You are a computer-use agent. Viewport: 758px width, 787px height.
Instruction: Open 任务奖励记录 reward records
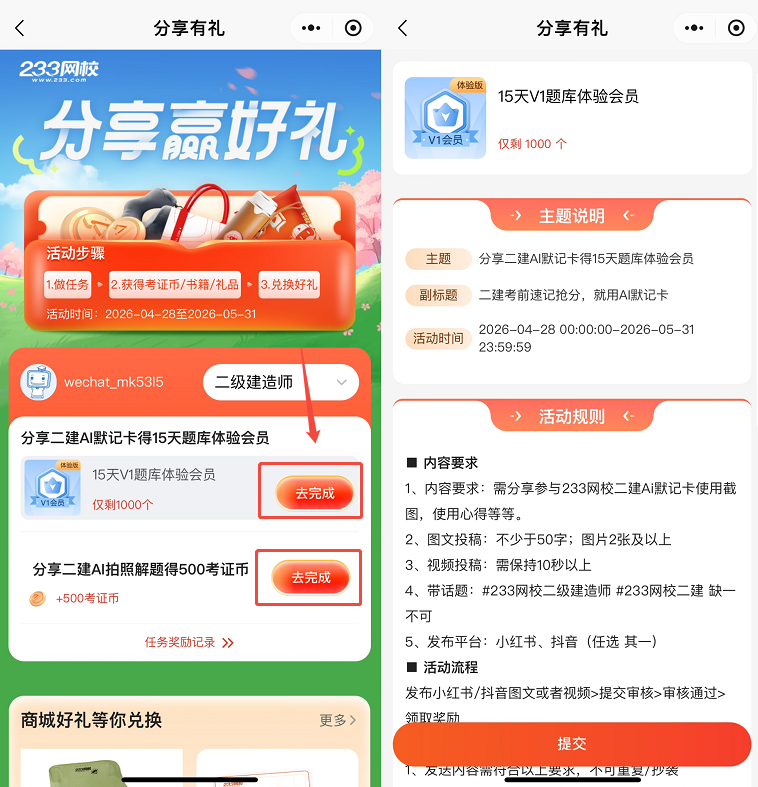point(189,642)
